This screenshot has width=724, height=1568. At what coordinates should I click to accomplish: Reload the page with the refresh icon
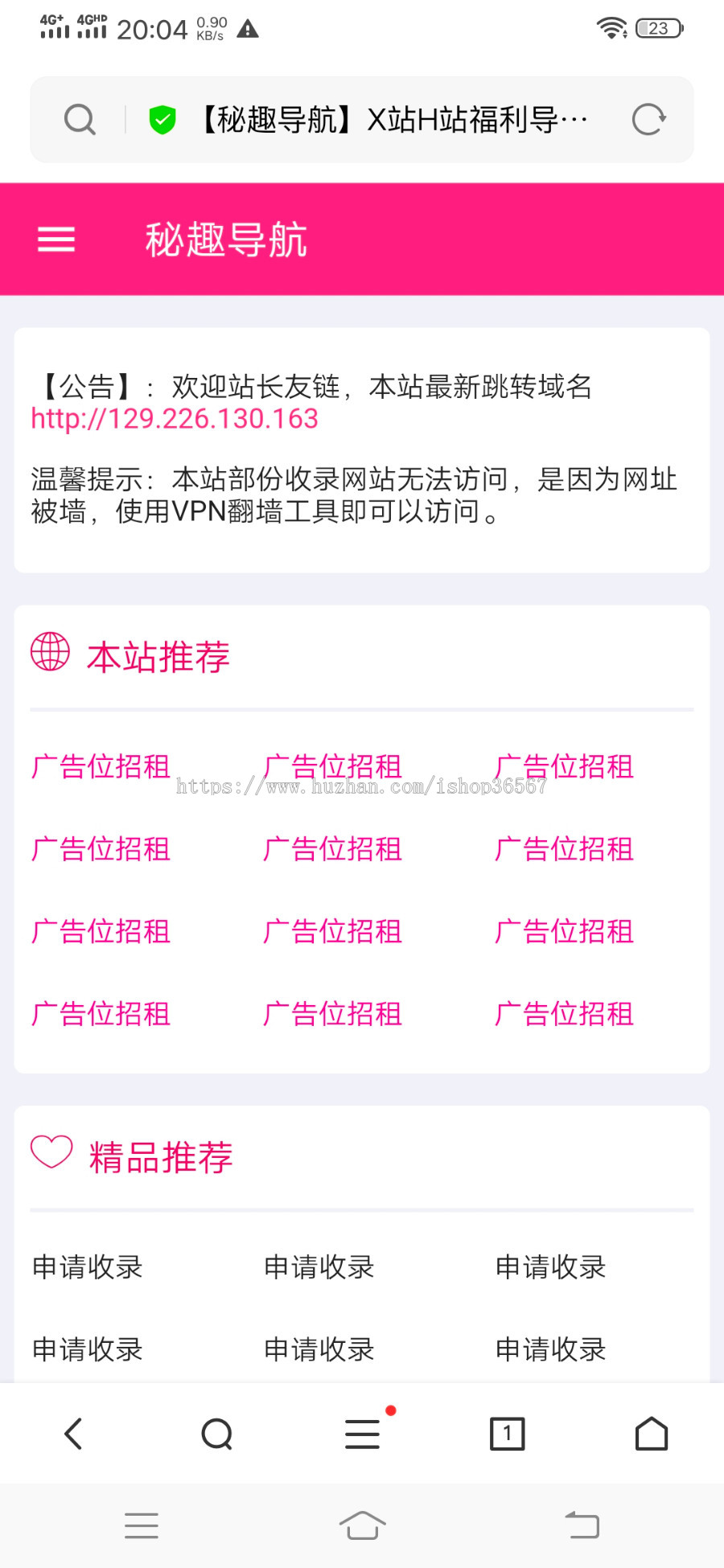point(648,118)
